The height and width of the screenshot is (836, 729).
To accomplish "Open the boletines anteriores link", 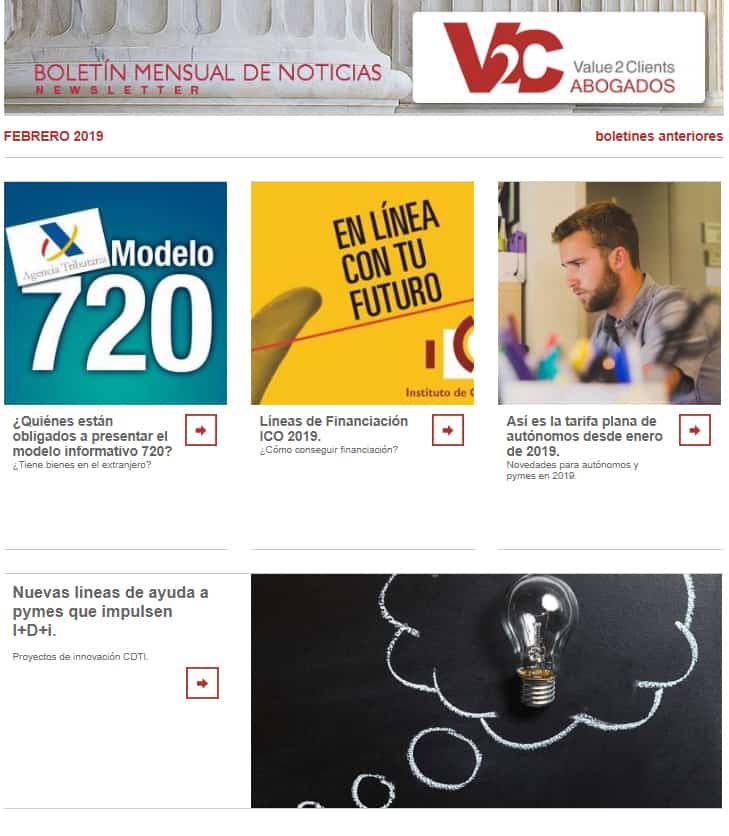I will [x=658, y=136].
